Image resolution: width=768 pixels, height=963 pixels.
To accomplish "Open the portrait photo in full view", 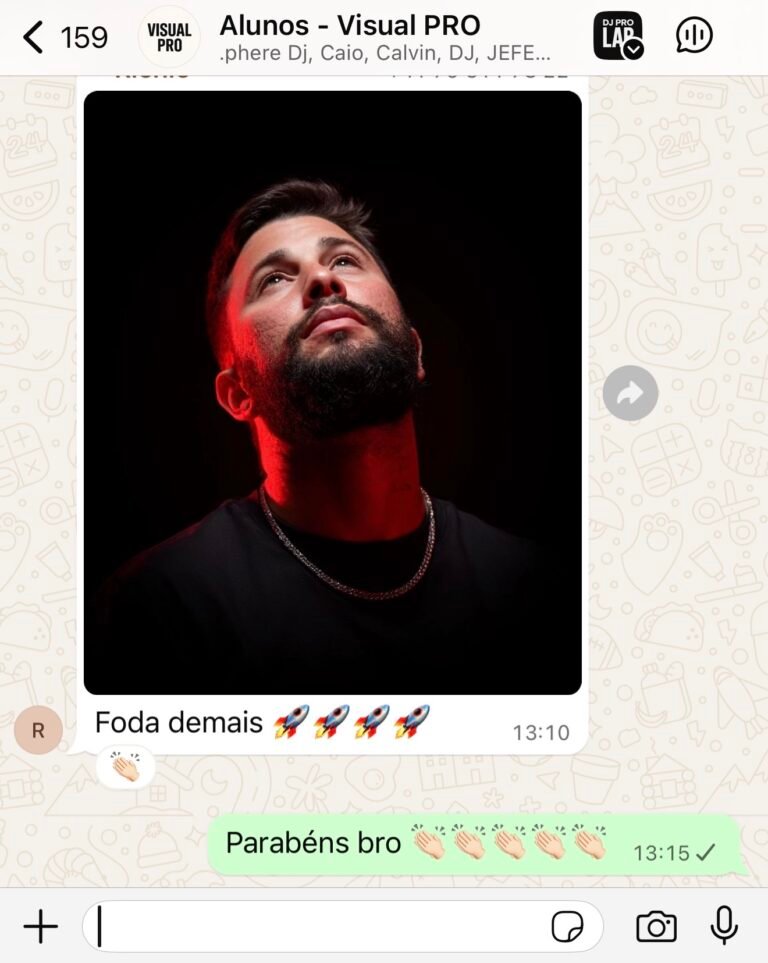I will pos(332,392).
